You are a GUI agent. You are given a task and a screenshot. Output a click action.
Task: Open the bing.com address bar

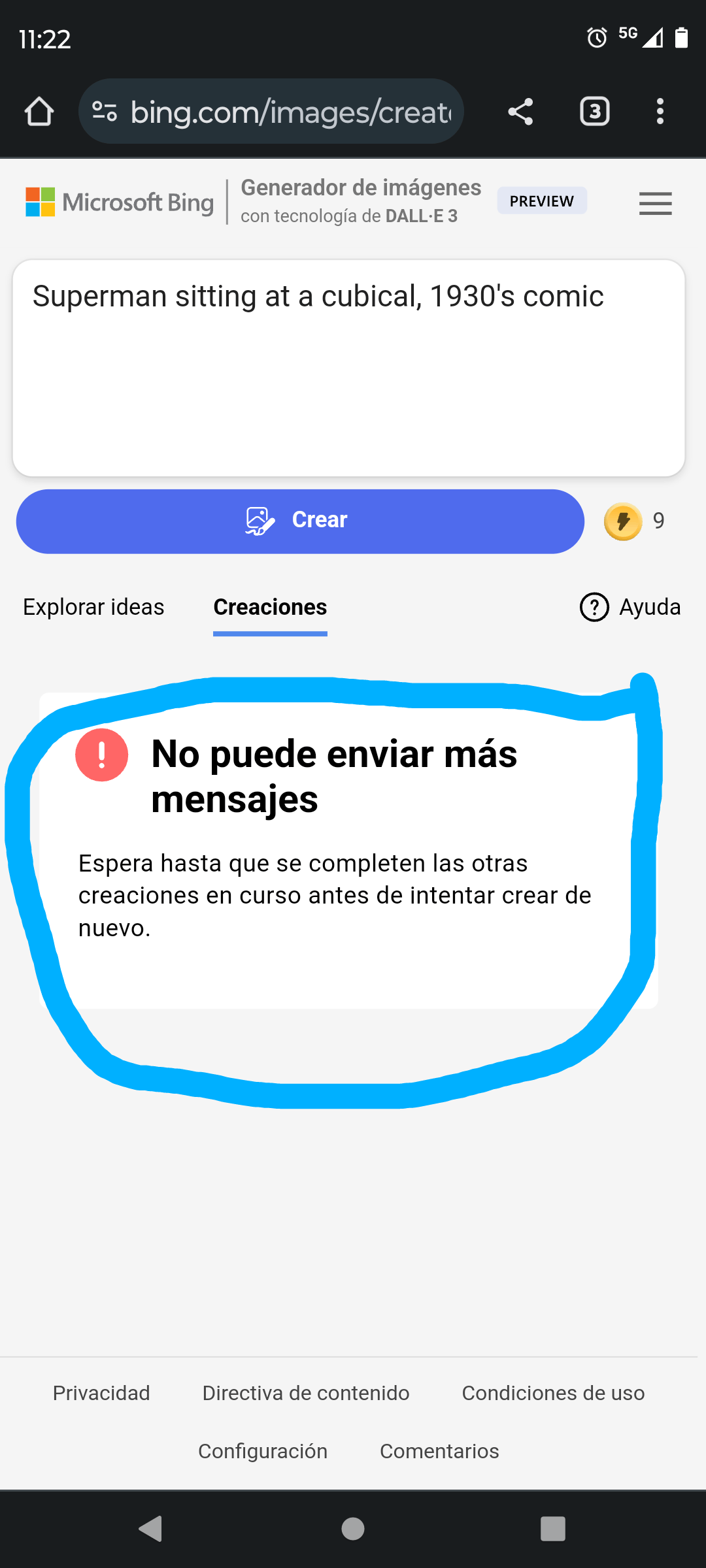[271, 112]
